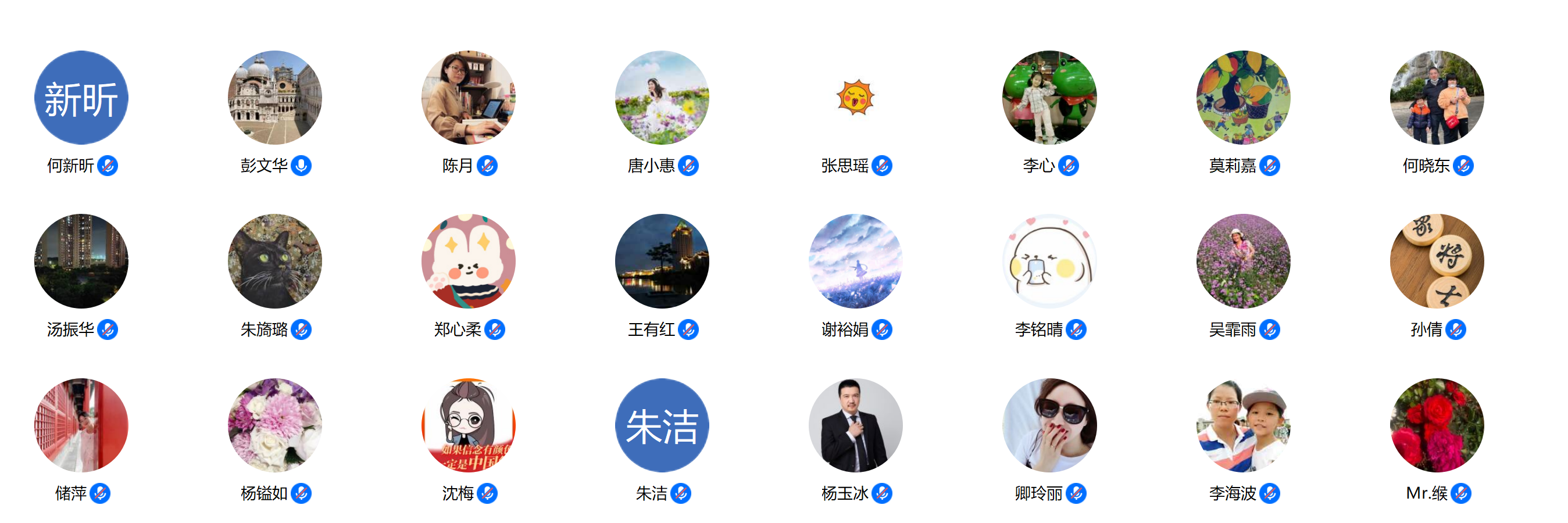Select participant 储萍
This screenshot has width=1568, height=523.
point(81,425)
